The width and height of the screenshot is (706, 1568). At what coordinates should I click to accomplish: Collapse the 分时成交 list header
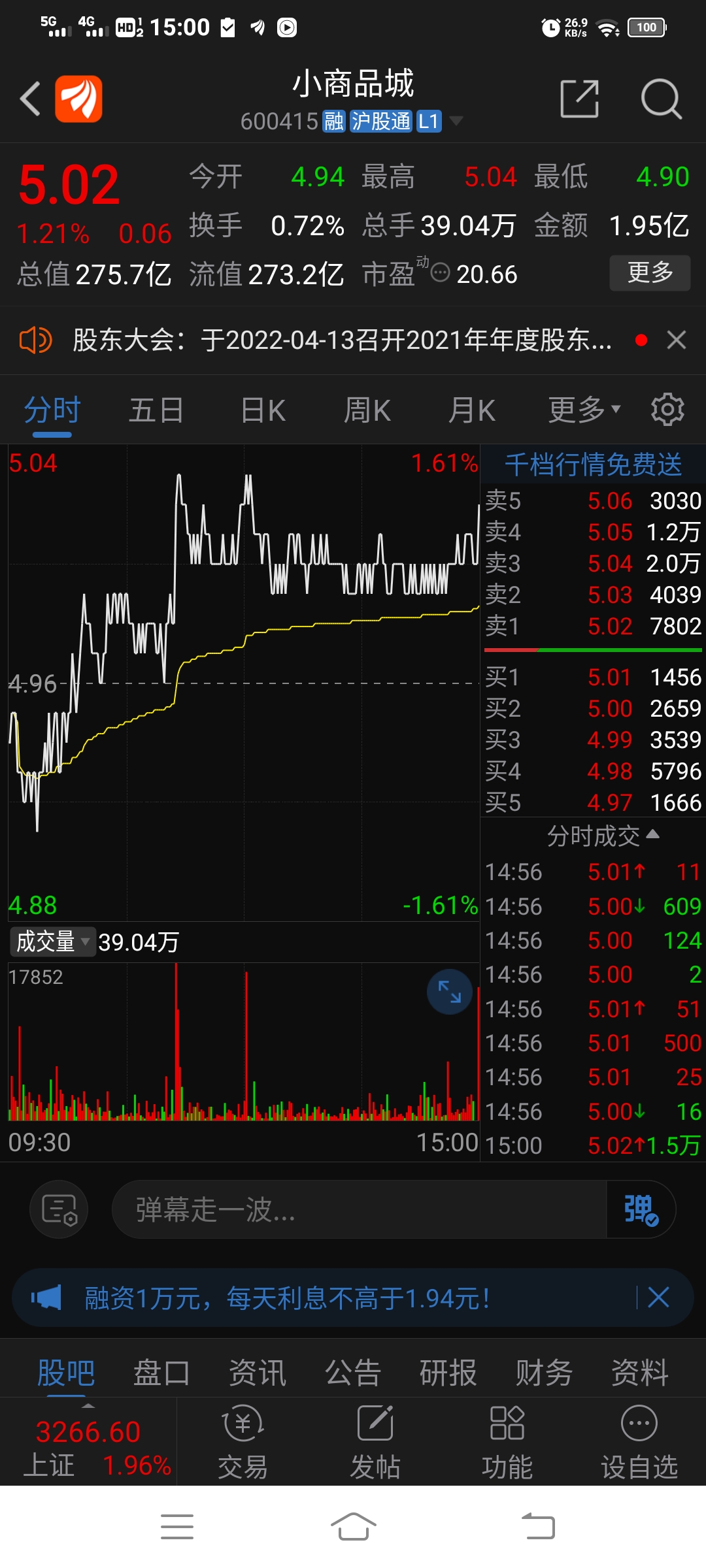click(x=603, y=836)
